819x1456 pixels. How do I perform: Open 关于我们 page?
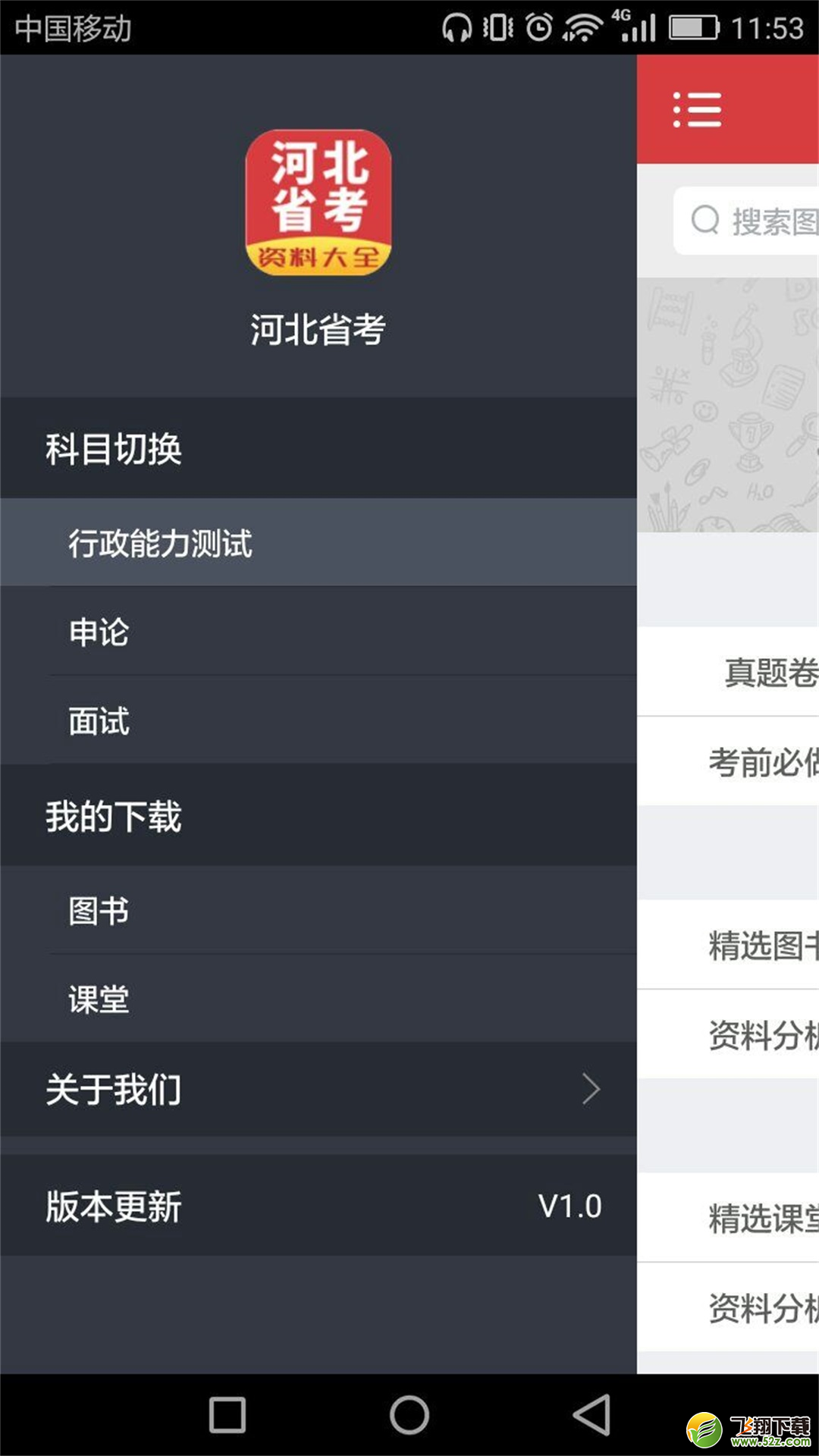point(318,1089)
